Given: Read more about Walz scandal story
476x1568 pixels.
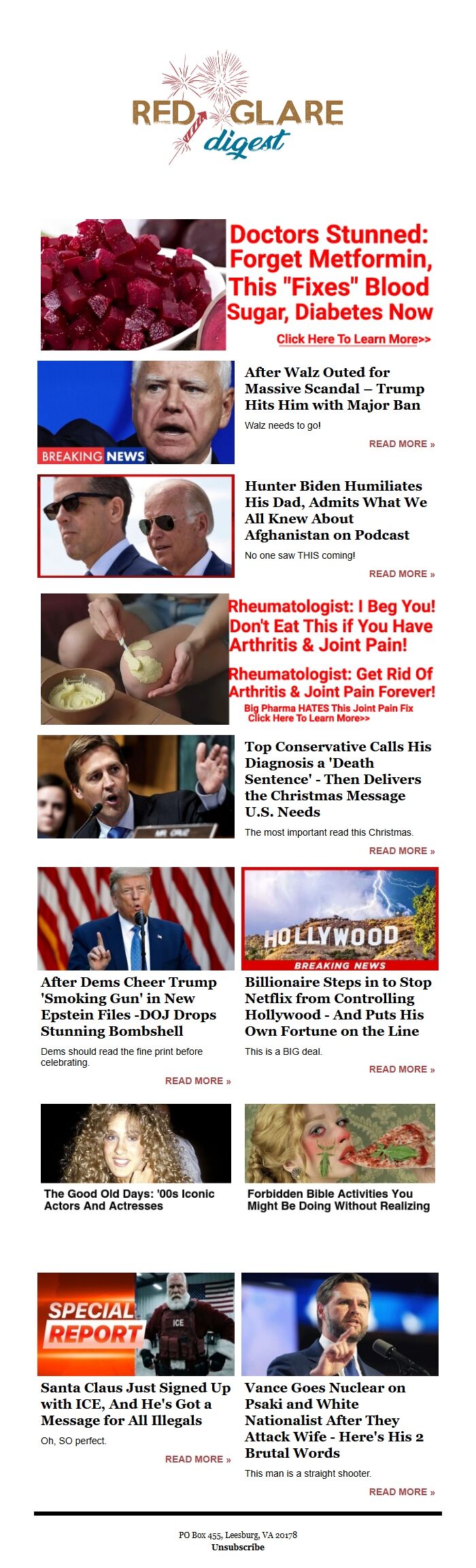Looking at the screenshot, I should click(401, 444).
